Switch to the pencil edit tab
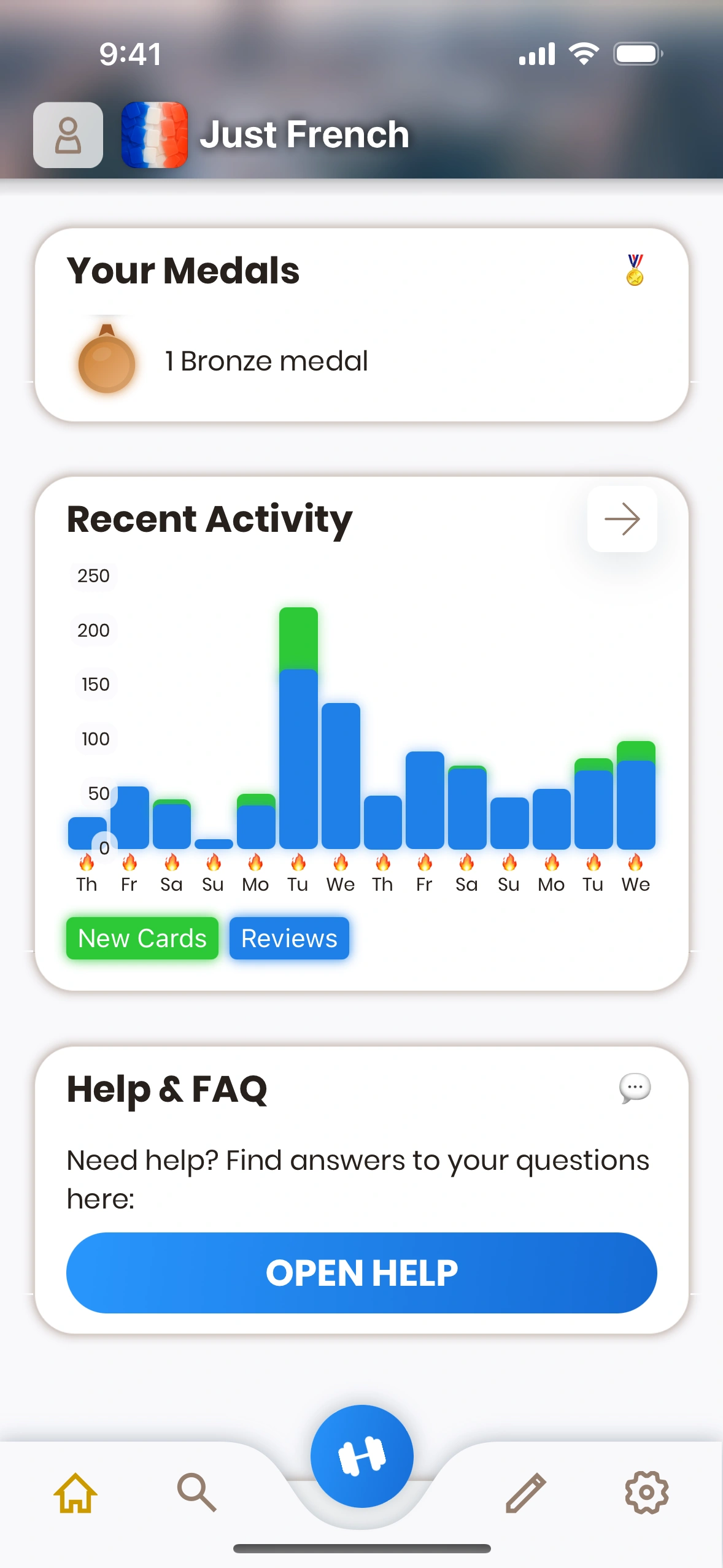 coord(526,1493)
